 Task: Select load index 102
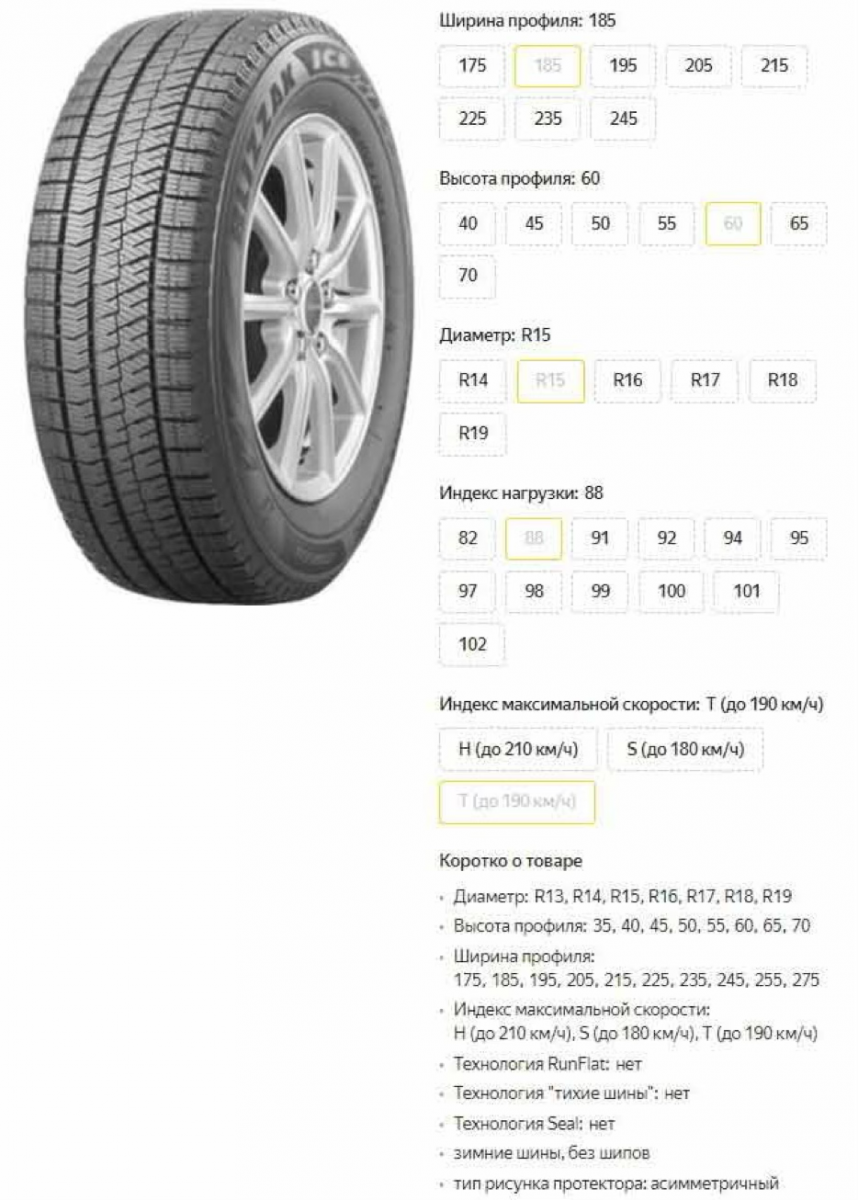(472, 644)
